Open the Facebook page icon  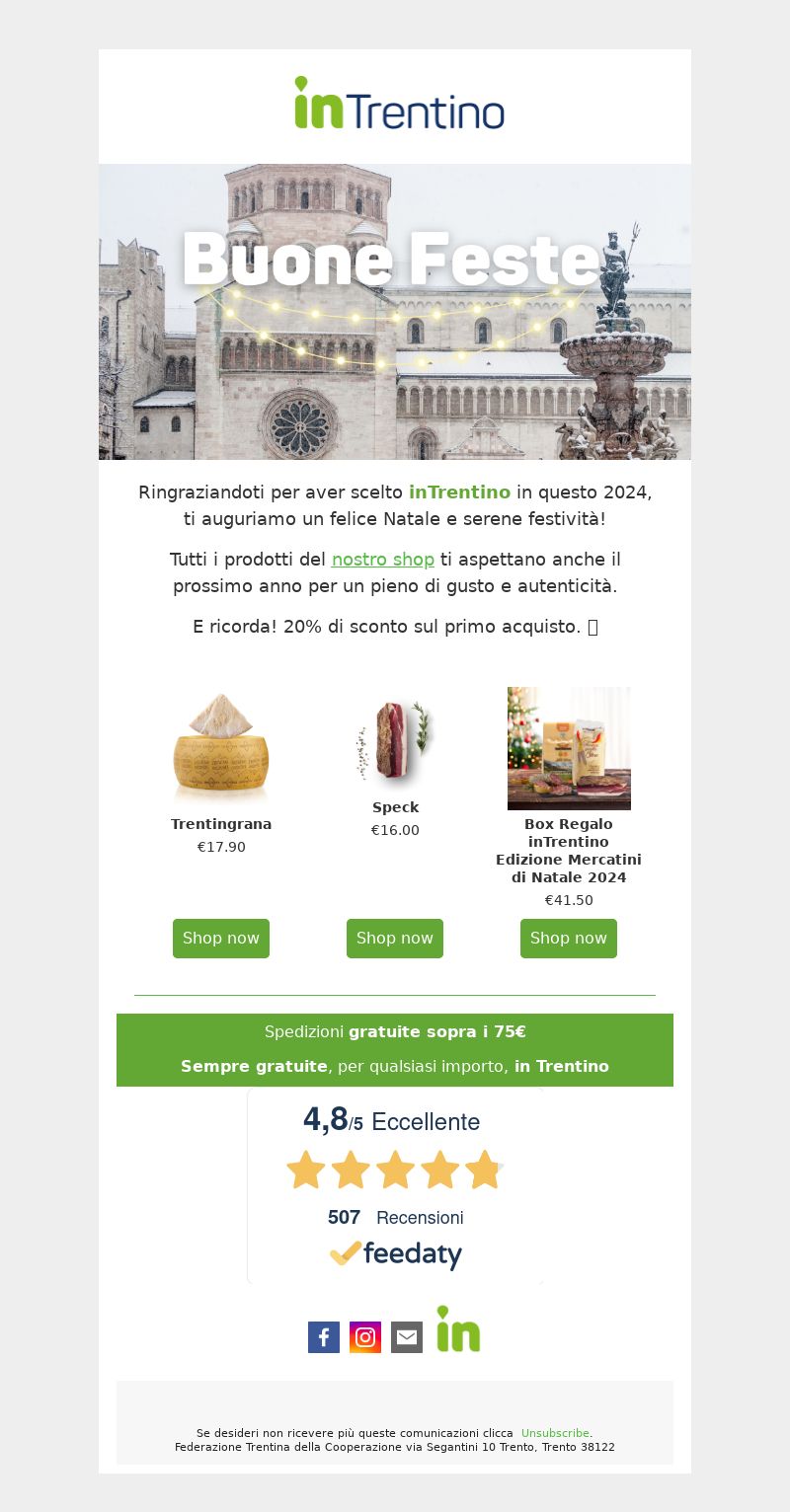coord(324,1337)
